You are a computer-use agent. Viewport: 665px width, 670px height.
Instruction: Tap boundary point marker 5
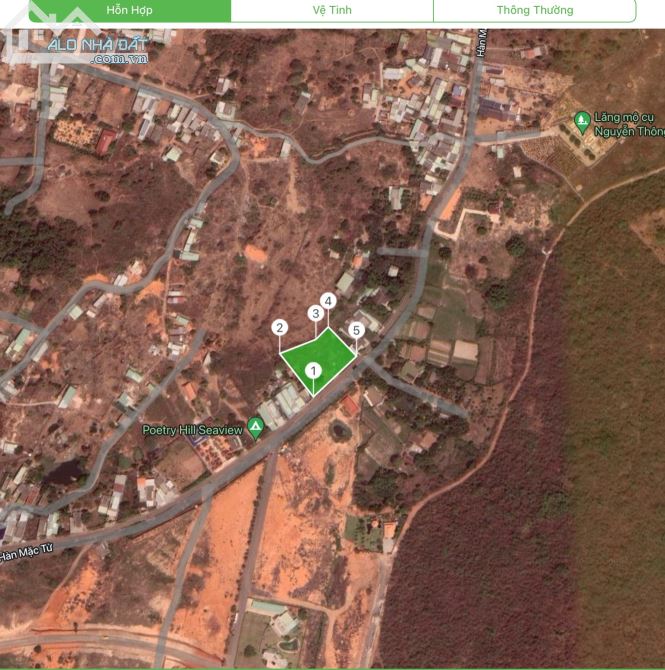tap(356, 330)
